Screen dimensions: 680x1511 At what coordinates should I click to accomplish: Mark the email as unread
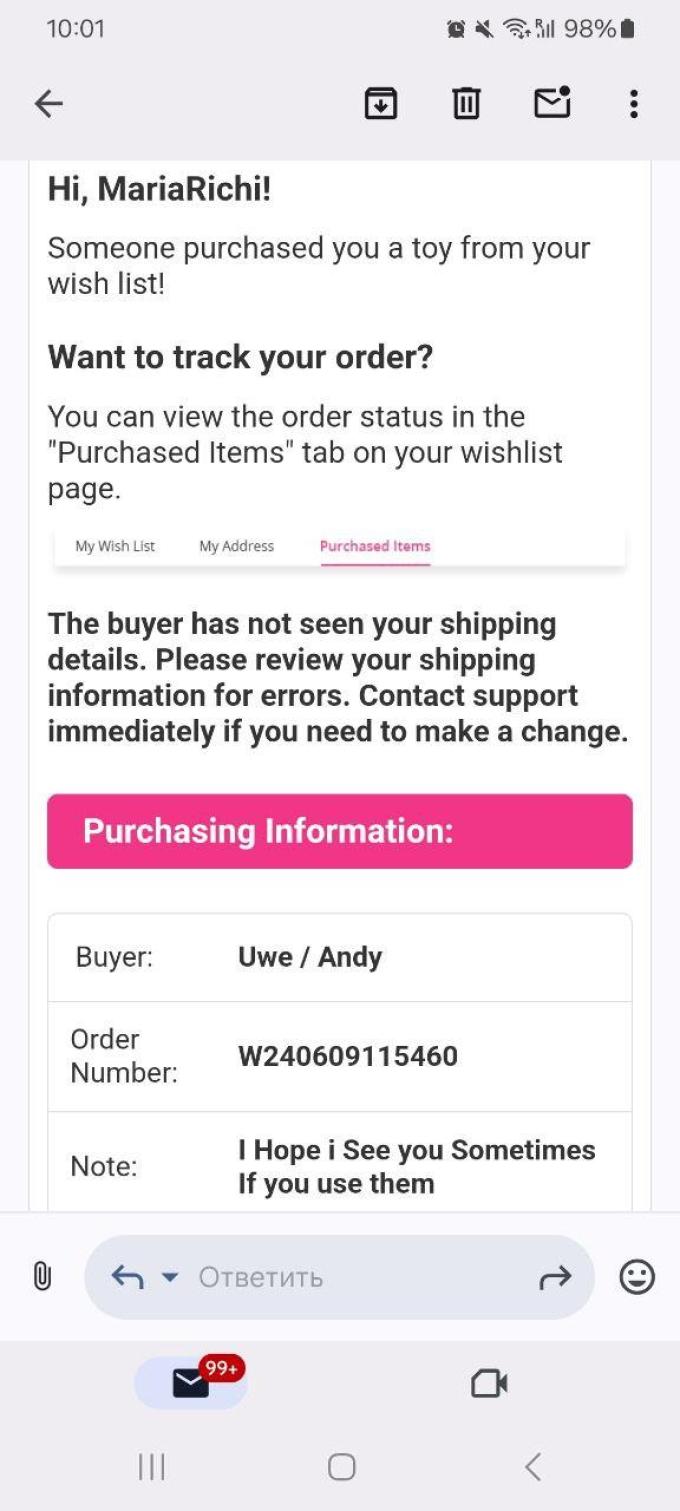552,102
